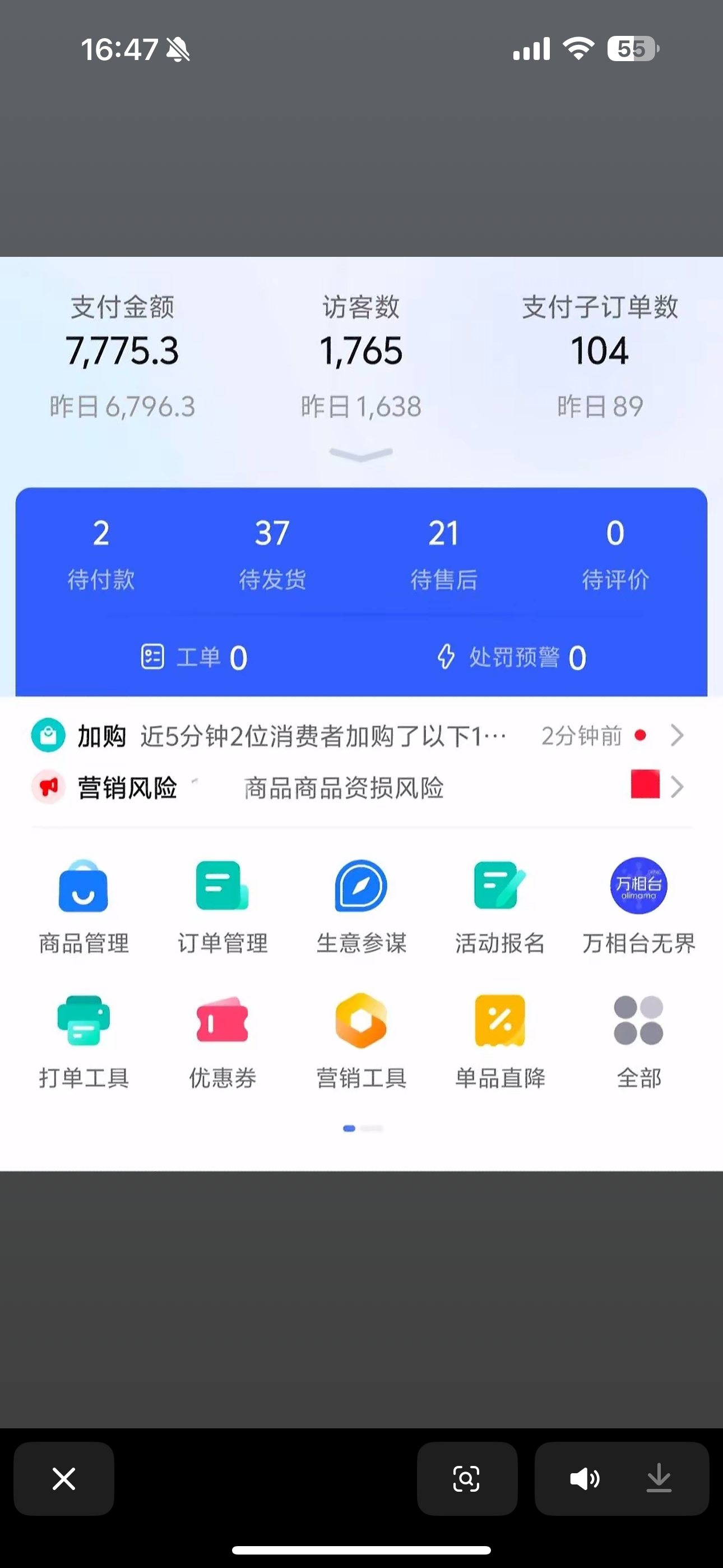Image resolution: width=723 pixels, height=1568 pixels.
Task: Mute the video with the speaker icon
Action: (x=584, y=1481)
